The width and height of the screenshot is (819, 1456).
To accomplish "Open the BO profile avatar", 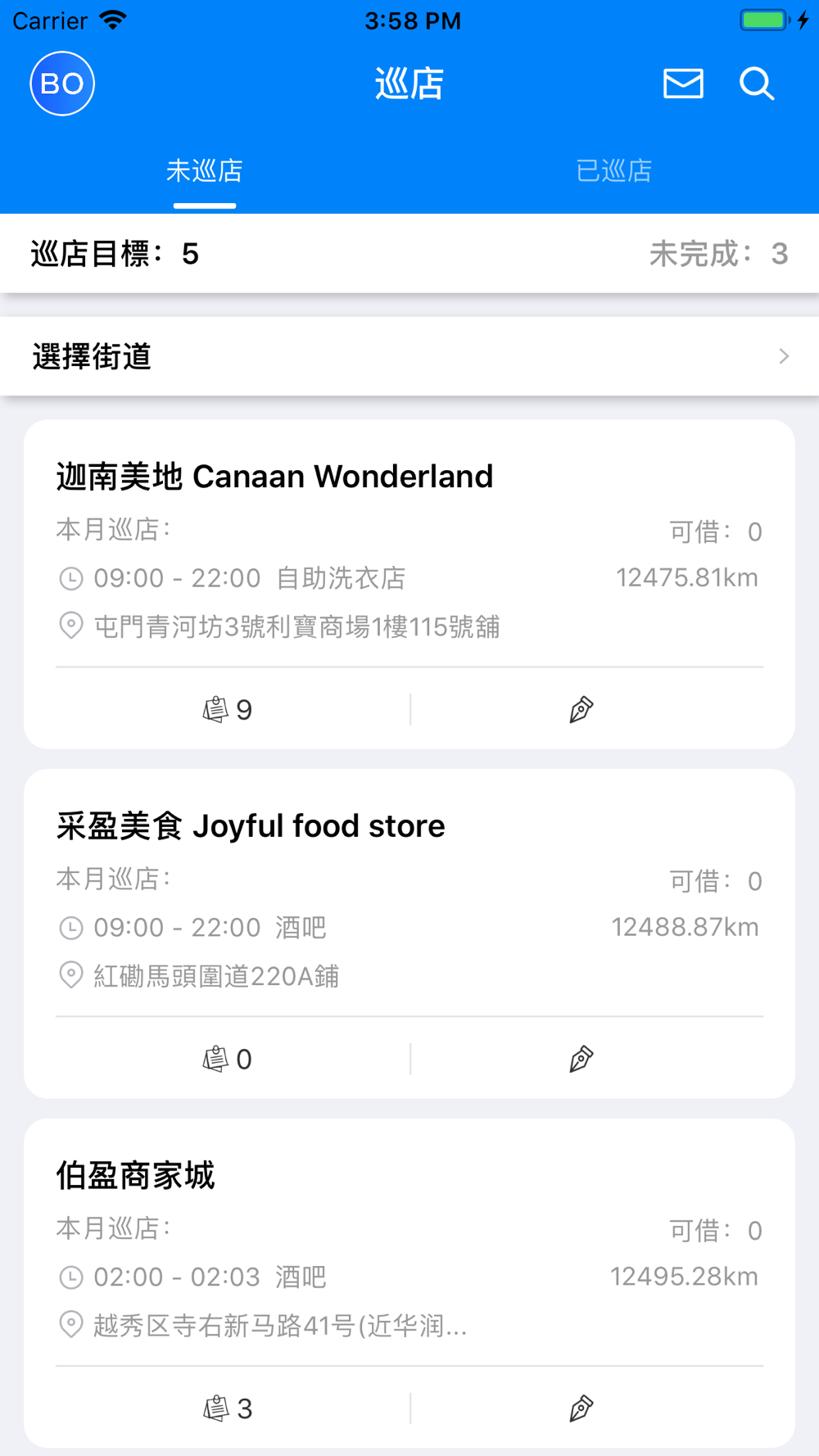I will pos(62,84).
